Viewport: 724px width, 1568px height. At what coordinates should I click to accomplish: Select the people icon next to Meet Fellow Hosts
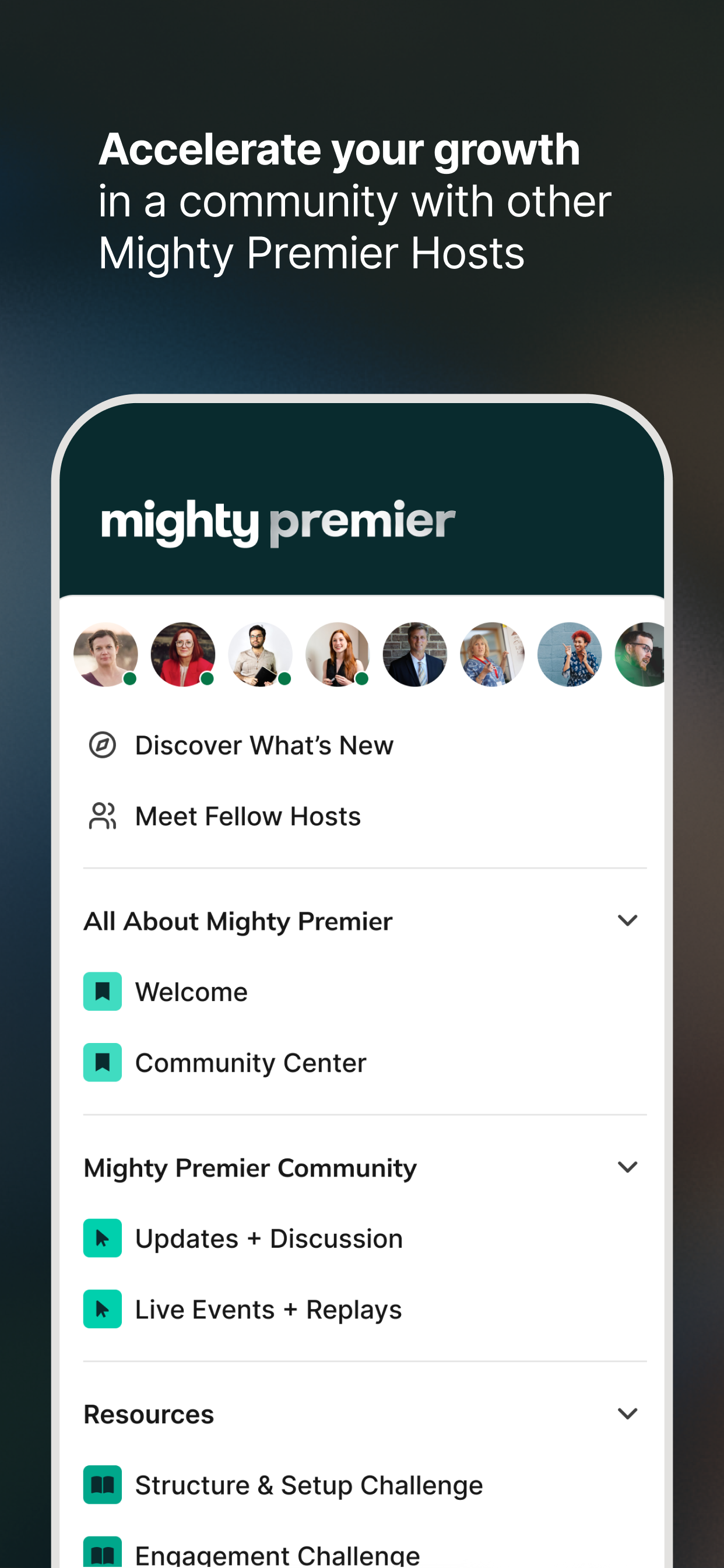click(x=103, y=815)
